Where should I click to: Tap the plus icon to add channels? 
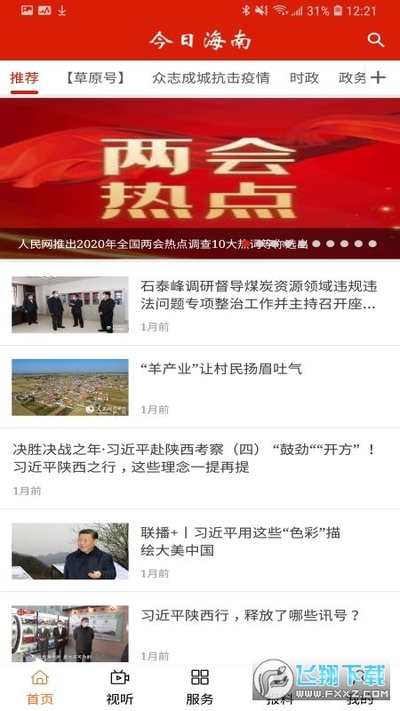pyautogui.click(x=378, y=78)
